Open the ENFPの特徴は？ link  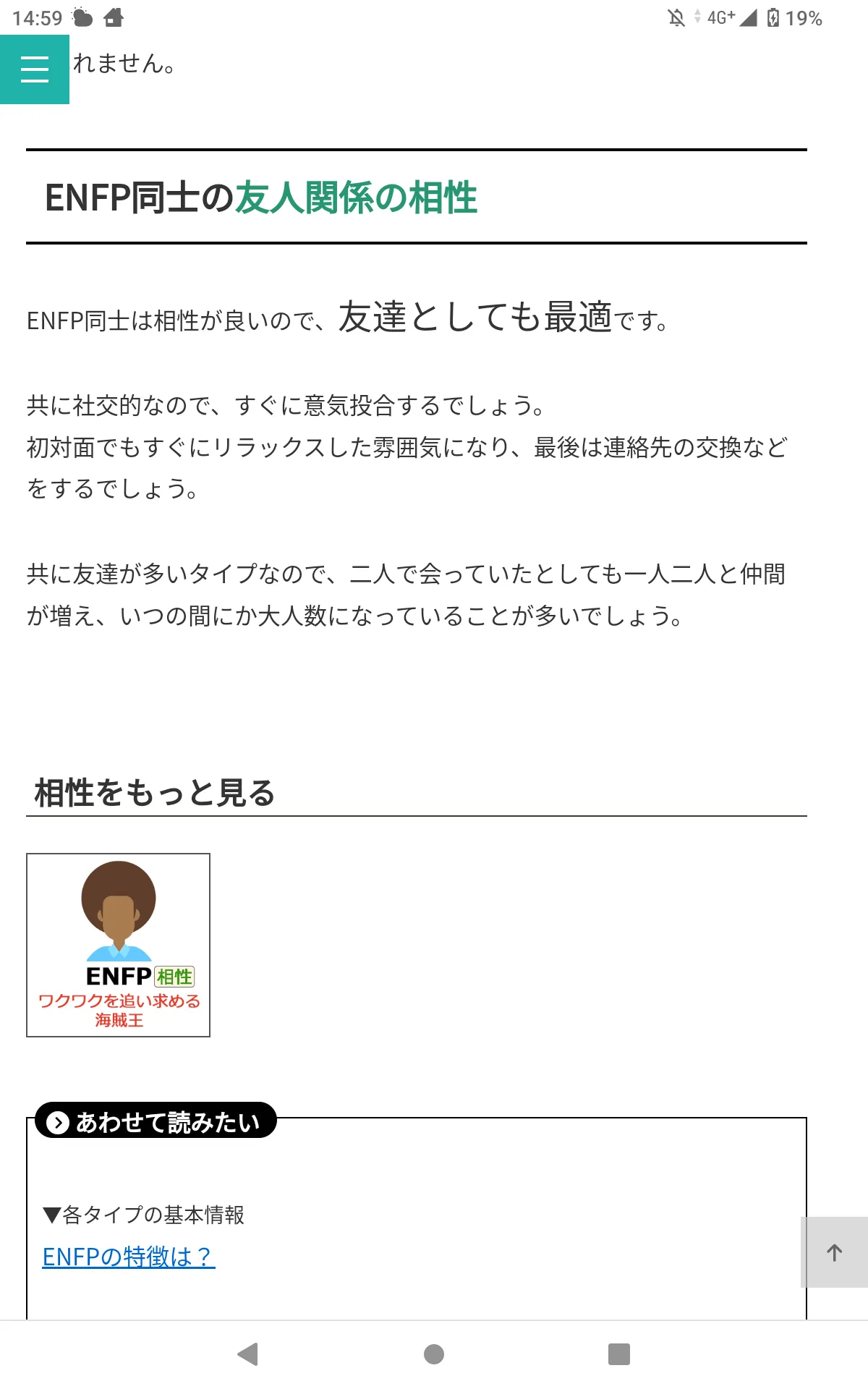[x=129, y=1257]
